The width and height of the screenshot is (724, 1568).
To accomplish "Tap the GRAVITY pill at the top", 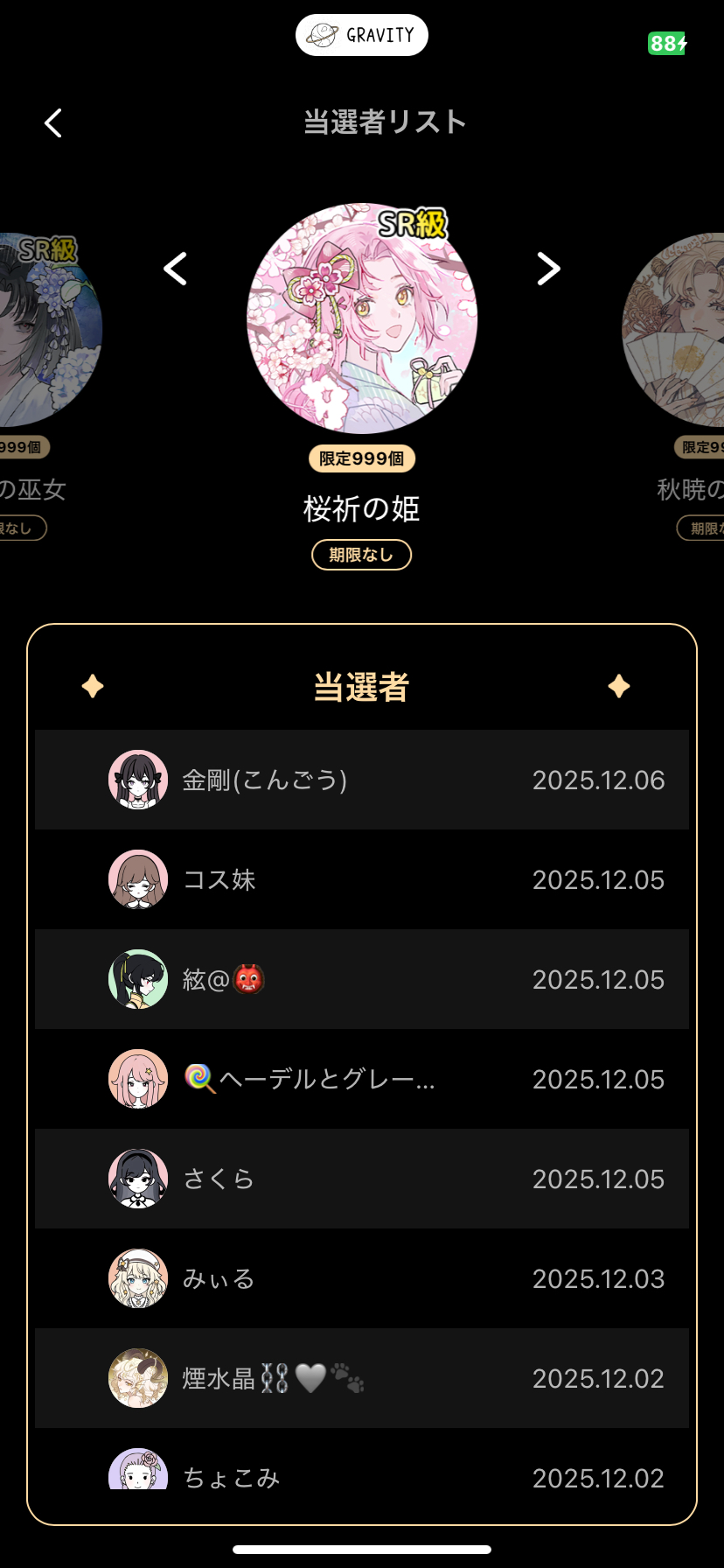I will tap(362, 35).
